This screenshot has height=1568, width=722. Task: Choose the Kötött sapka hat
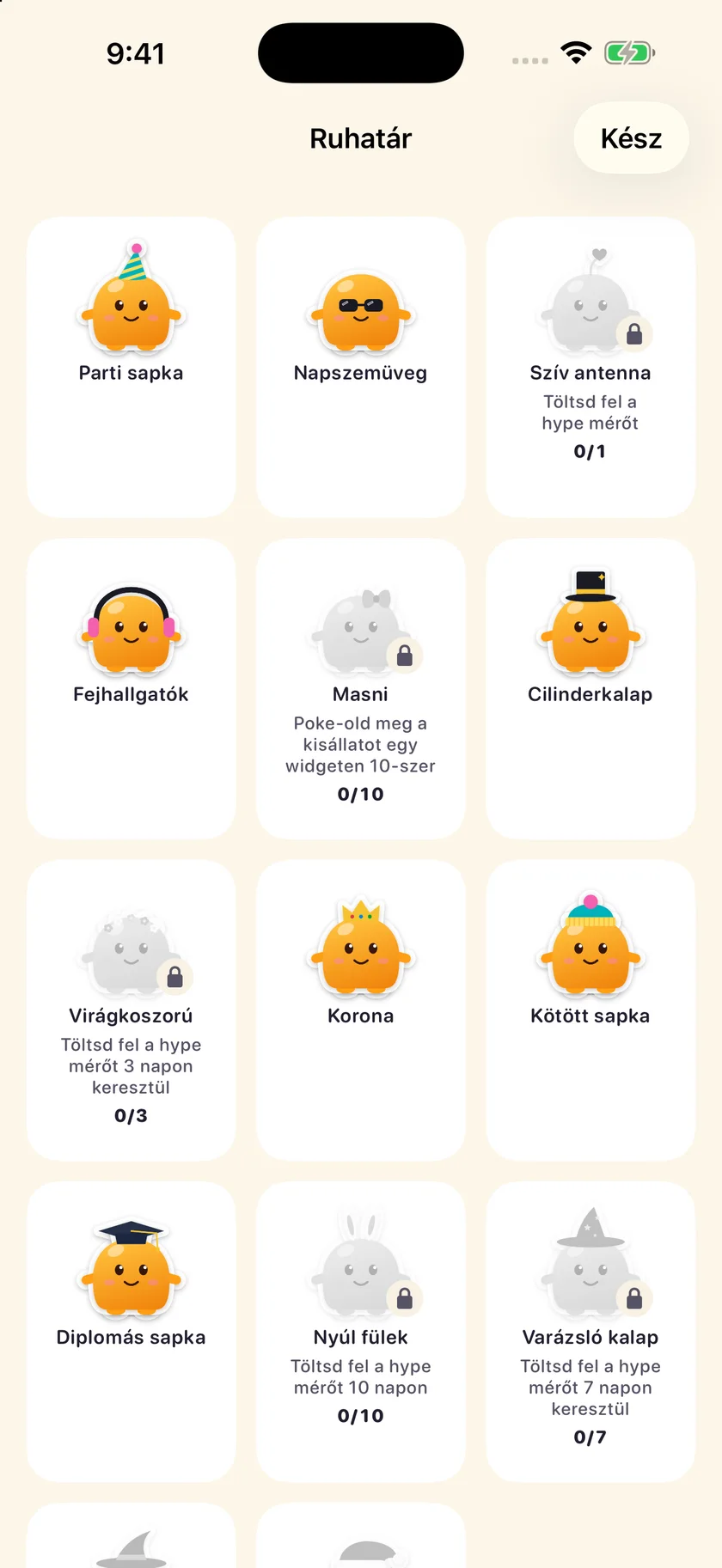point(590,1010)
